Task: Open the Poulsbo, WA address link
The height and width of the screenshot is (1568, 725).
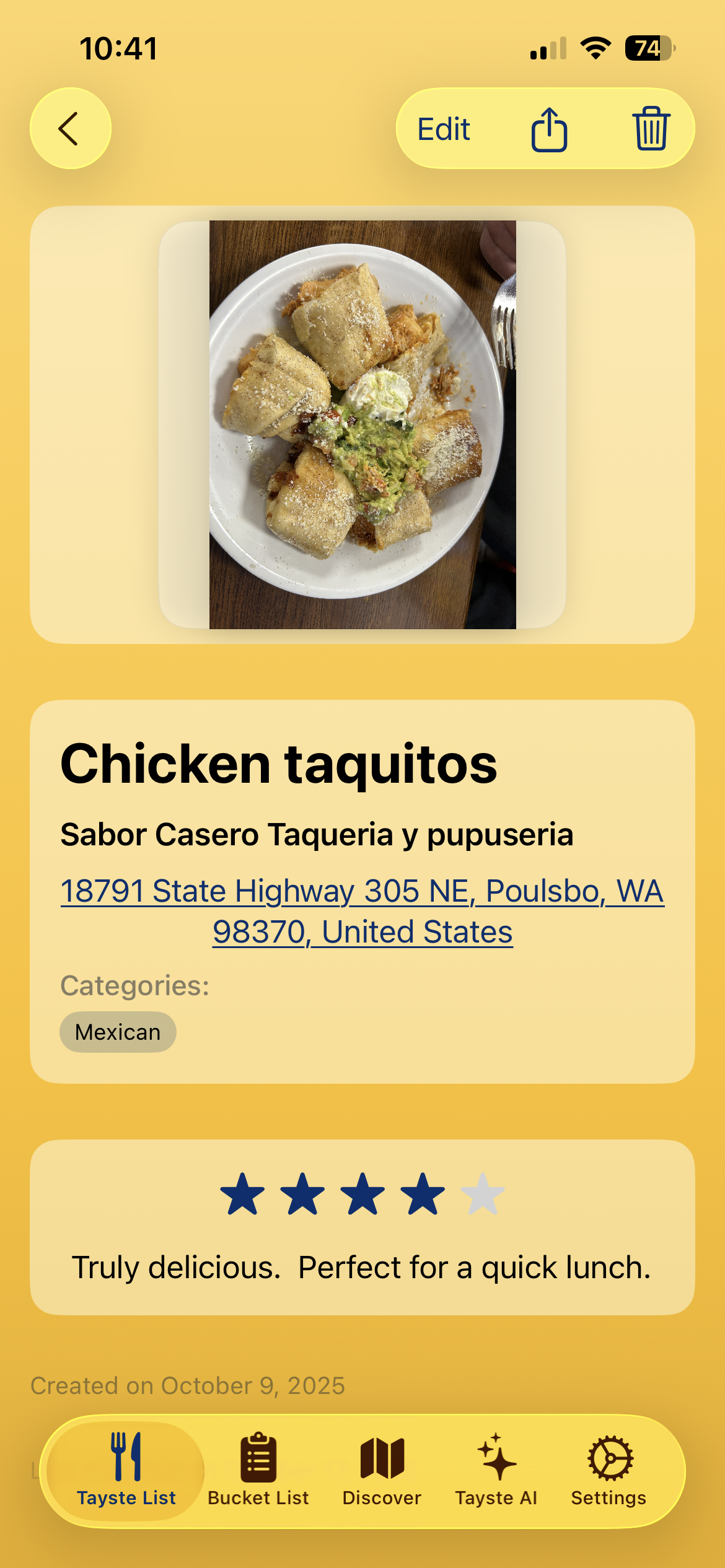Action: click(x=362, y=911)
